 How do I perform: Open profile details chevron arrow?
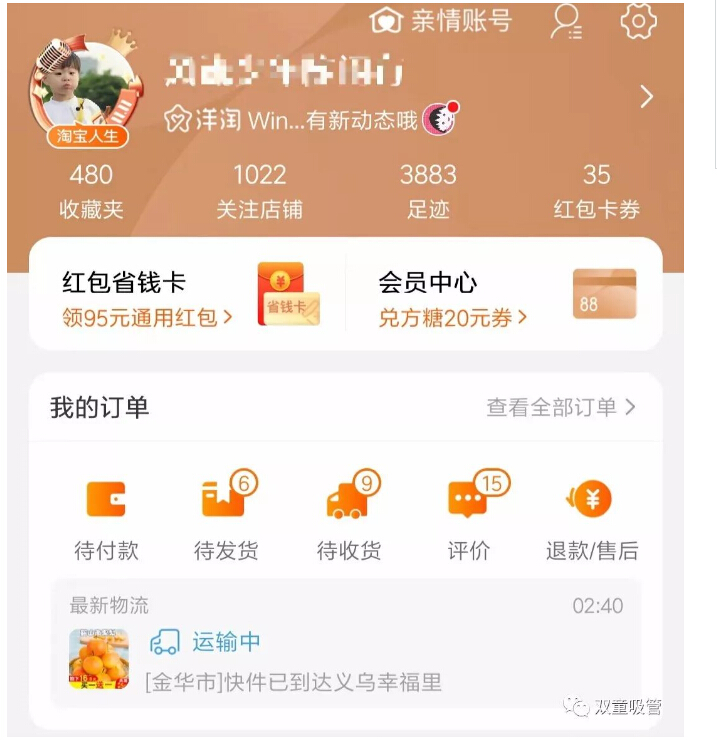coord(646,96)
